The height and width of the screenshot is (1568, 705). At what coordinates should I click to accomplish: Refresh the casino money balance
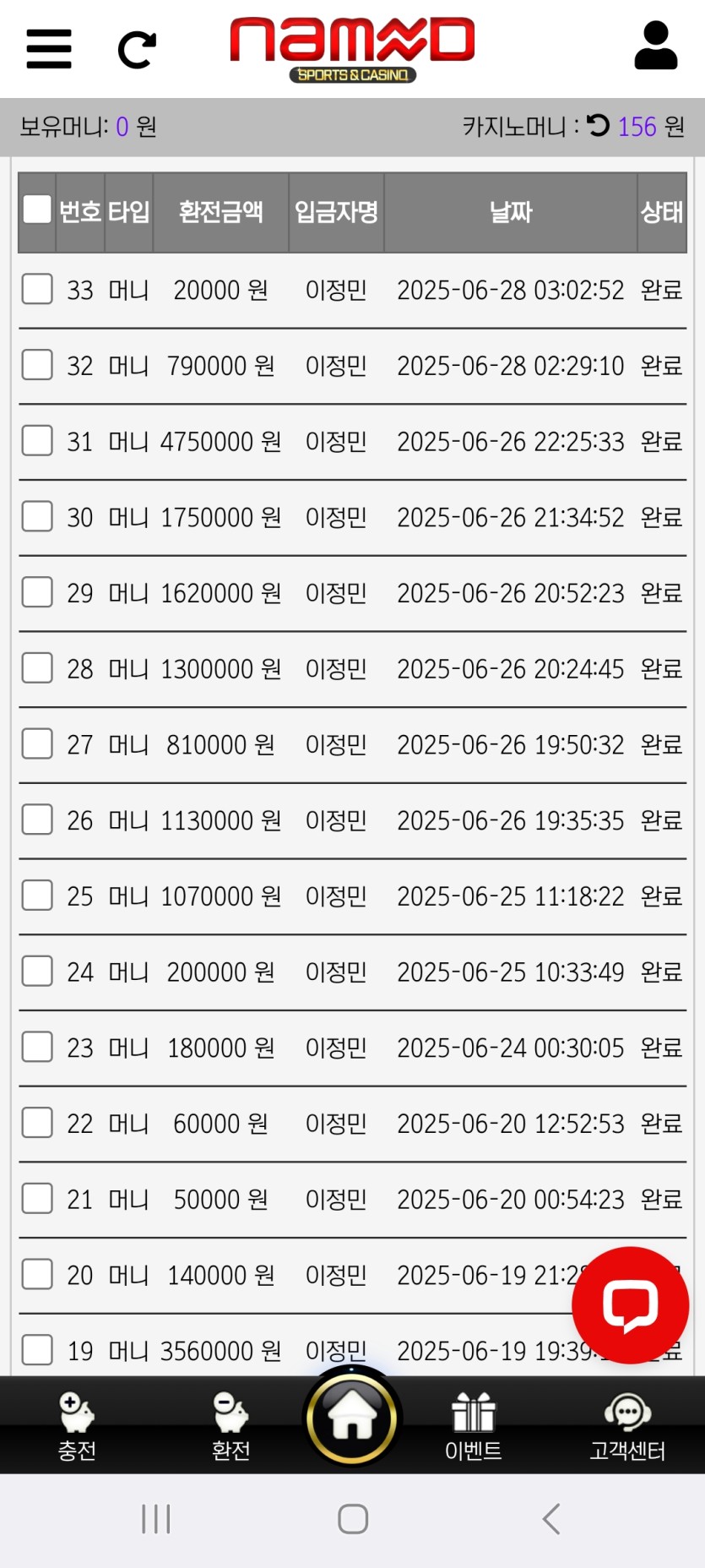point(598,126)
